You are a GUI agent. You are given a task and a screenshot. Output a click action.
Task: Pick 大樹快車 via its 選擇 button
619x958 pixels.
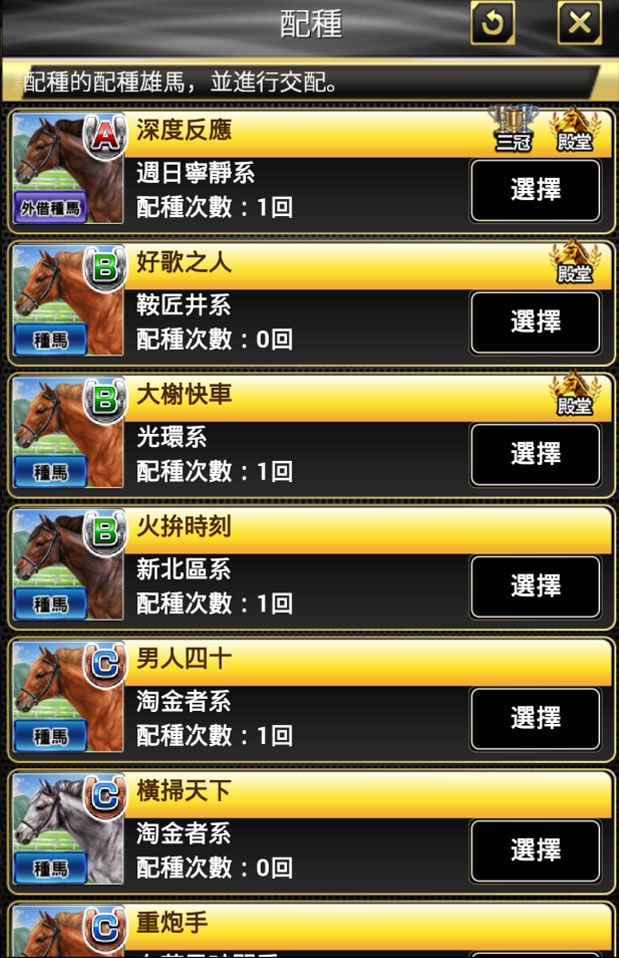(x=535, y=454)
